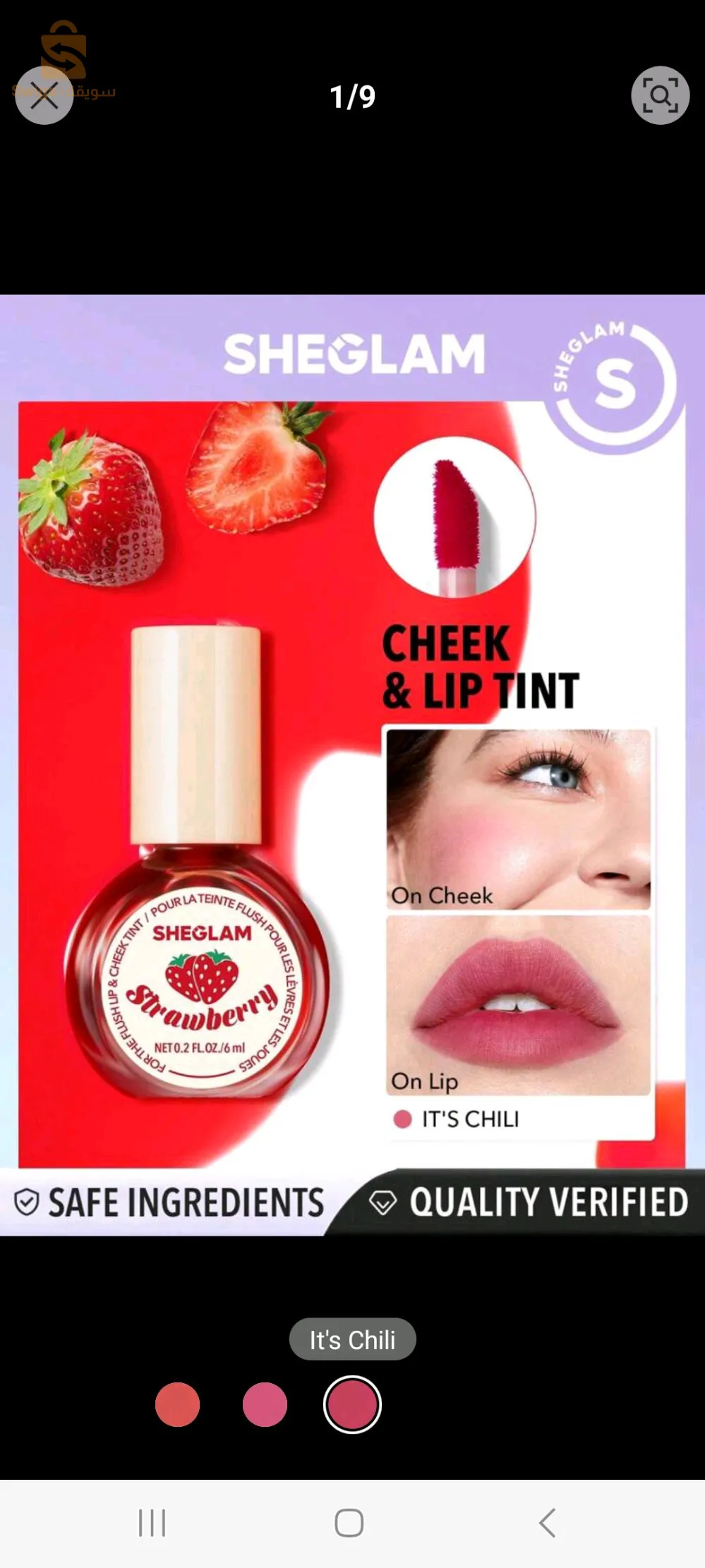The width and height of the screenshot is (705, 1568).
Task: Tap the selected It's Chili swatch
Action: pyautogui.click(x=352, y=1404)
